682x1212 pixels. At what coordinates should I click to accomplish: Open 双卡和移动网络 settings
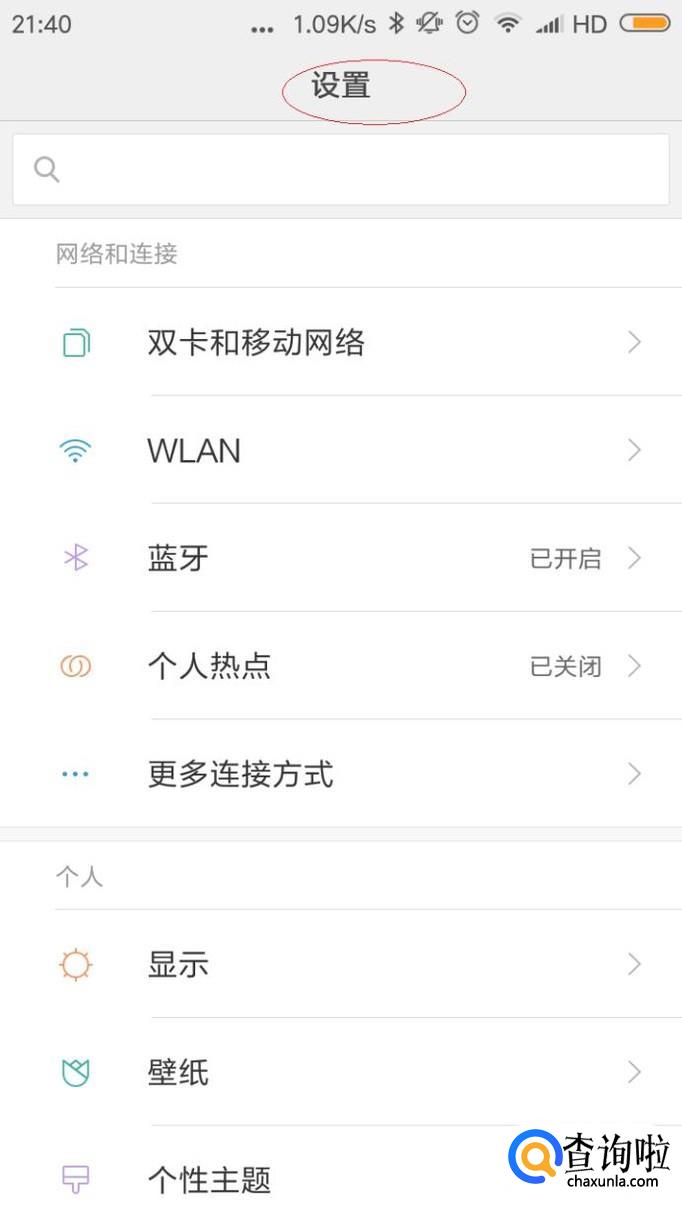[x=340, y=343]
